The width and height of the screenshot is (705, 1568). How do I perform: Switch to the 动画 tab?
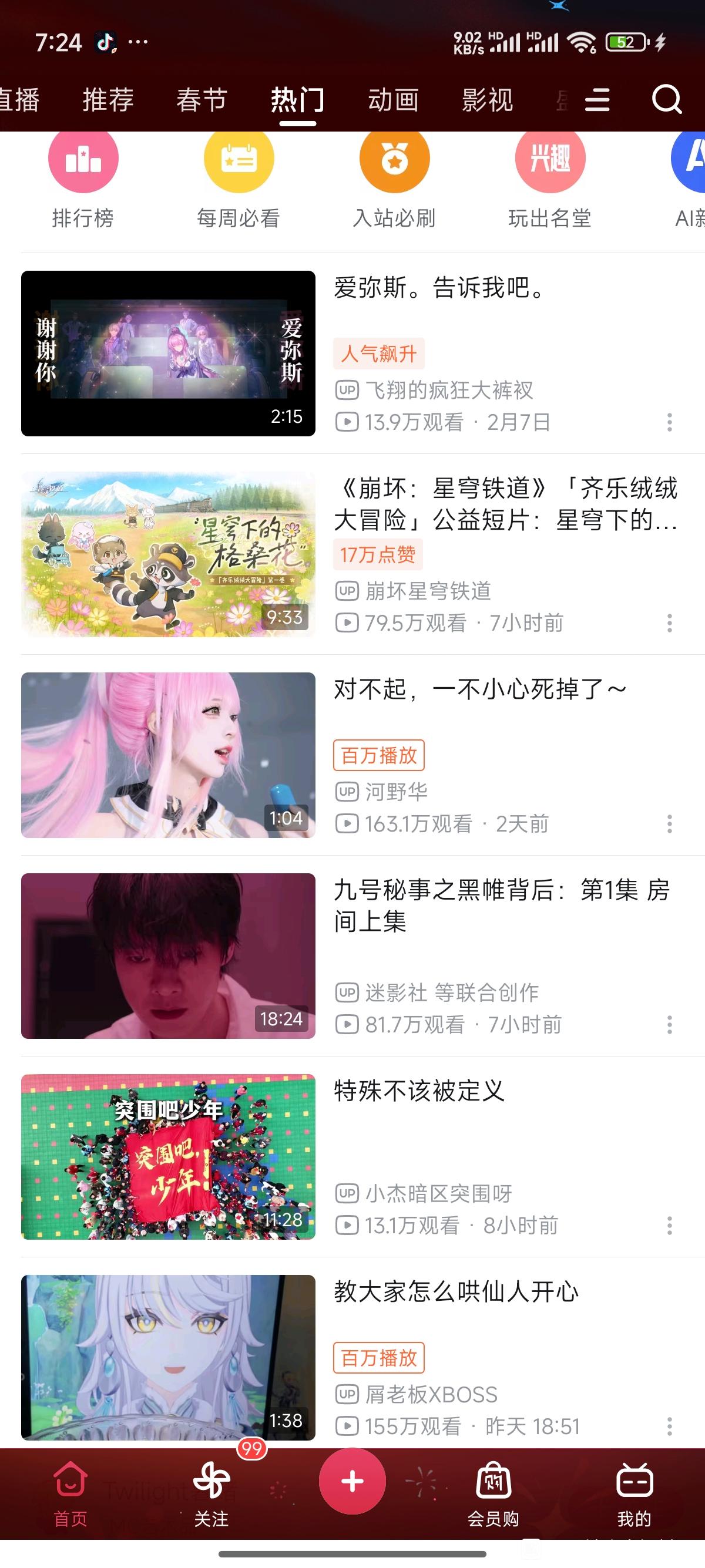pos(392,99)
